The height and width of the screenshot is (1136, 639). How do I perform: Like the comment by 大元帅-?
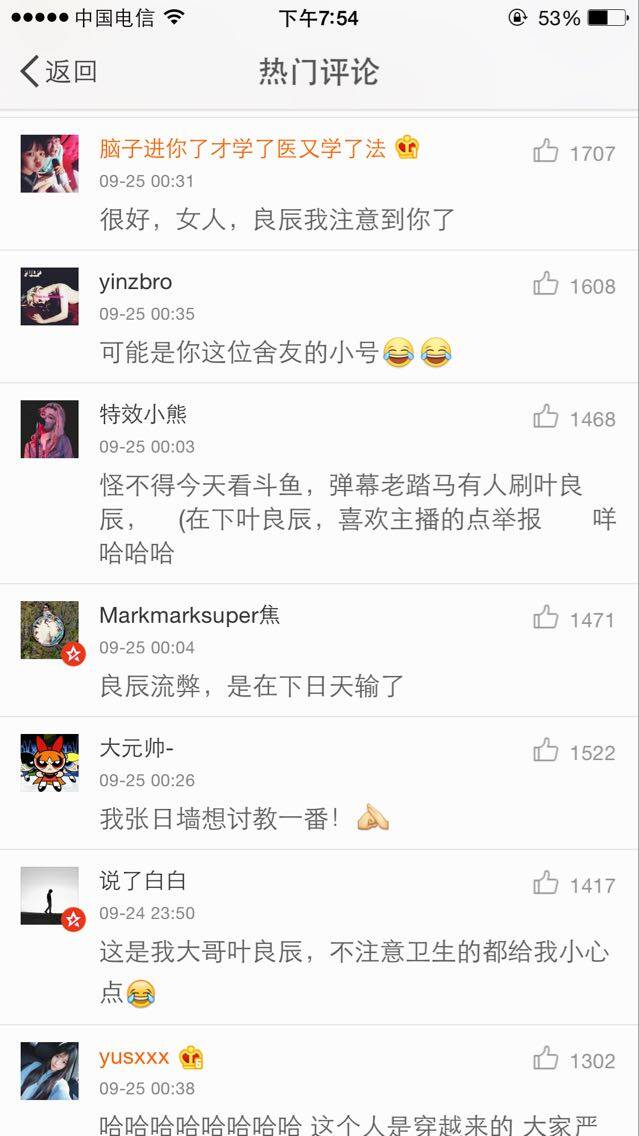tap(546, 751)
